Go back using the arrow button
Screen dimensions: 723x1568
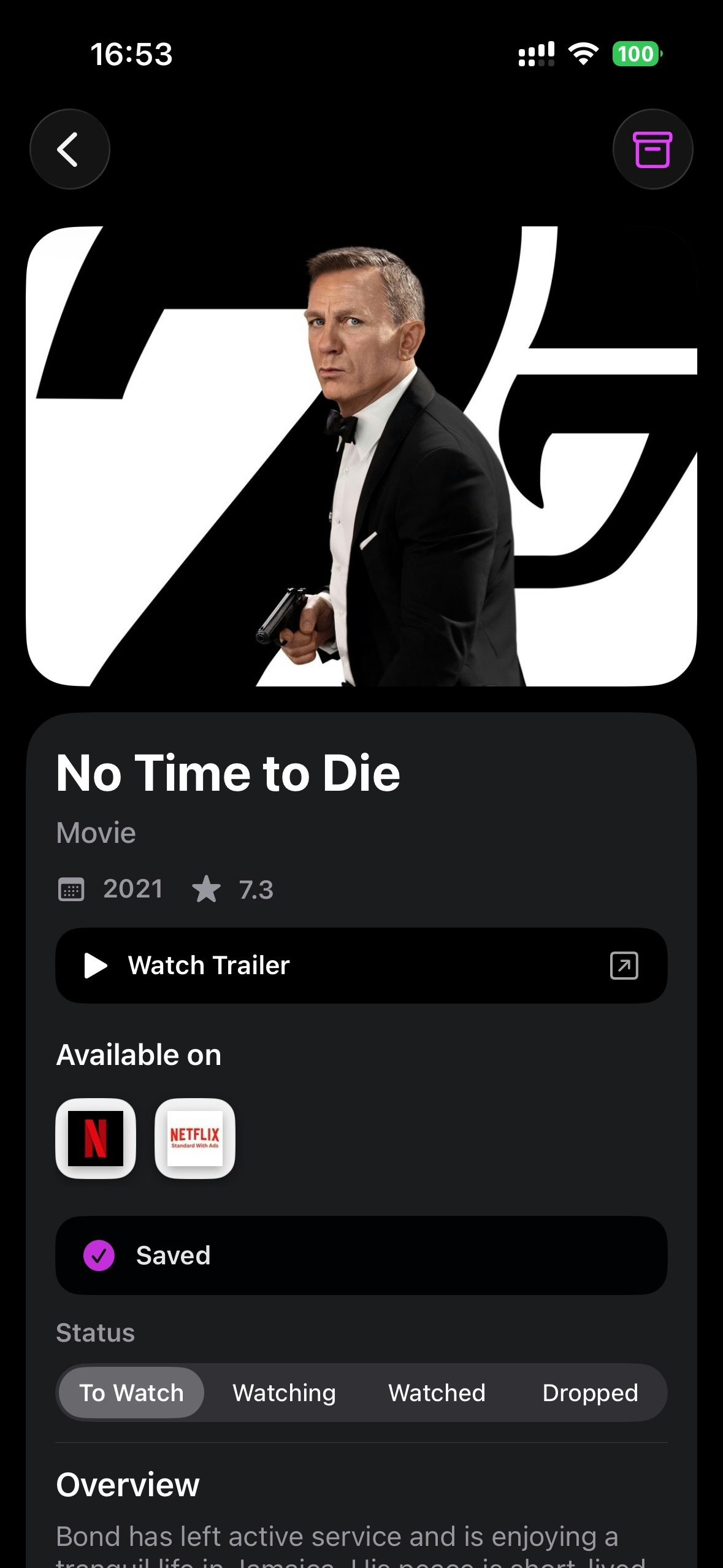pos(69,149)
